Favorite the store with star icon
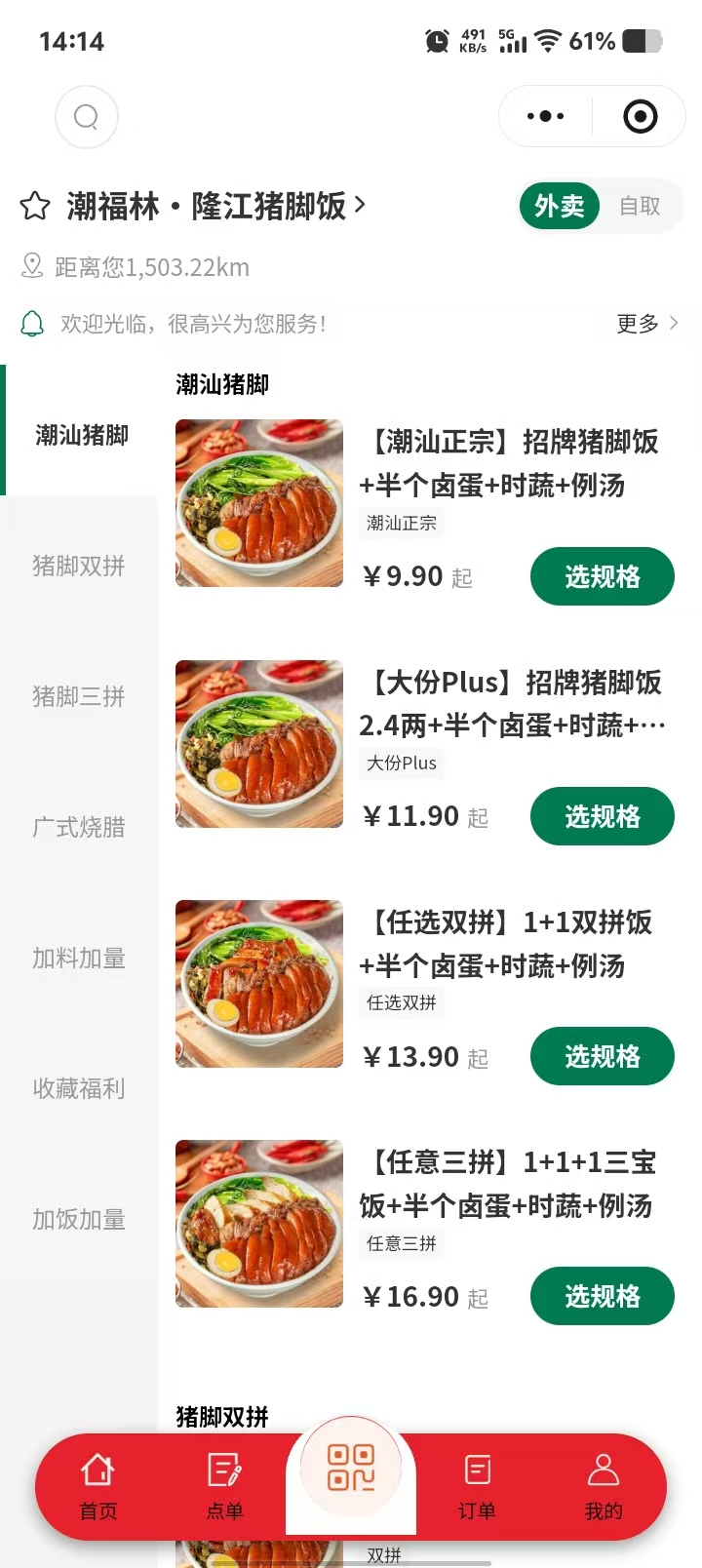Image resolution: width=702 pixels, height=1568 pixels. point(35,207)
